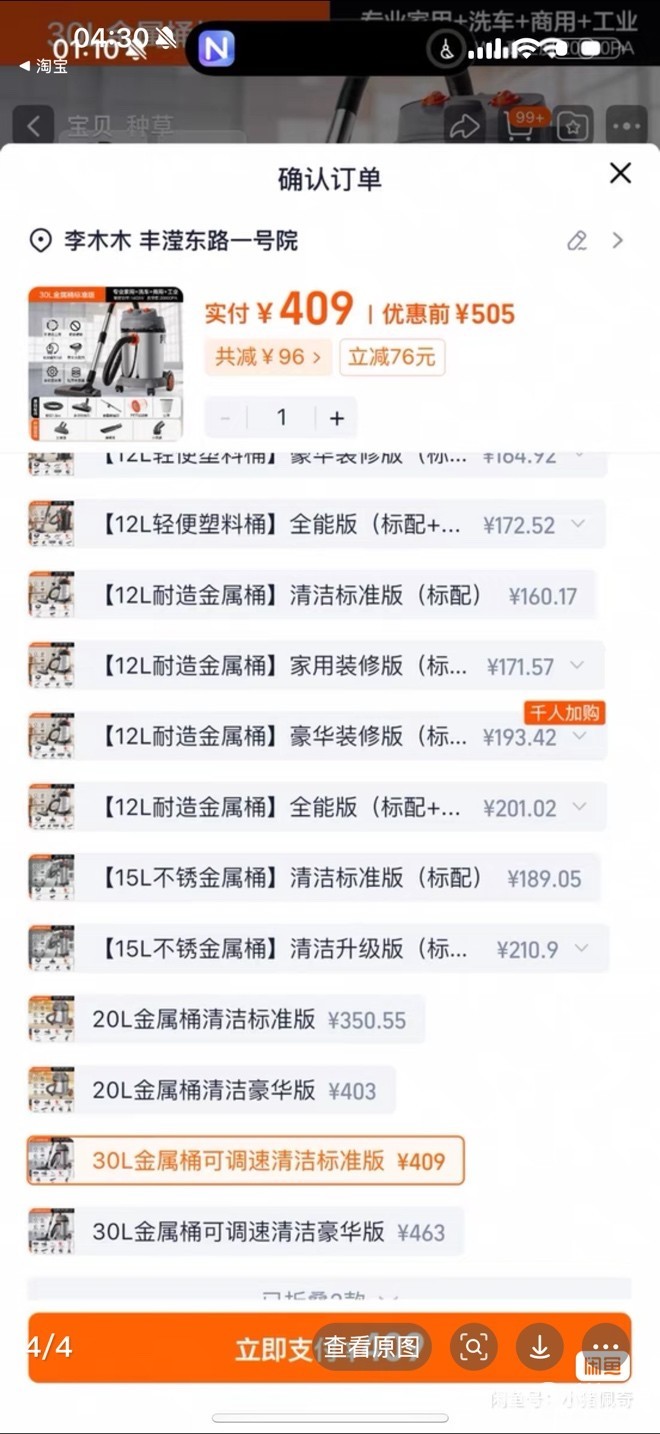Open the image scan search icon
The height and width of the screenshot is (1434, 660).
point(473,1347)
